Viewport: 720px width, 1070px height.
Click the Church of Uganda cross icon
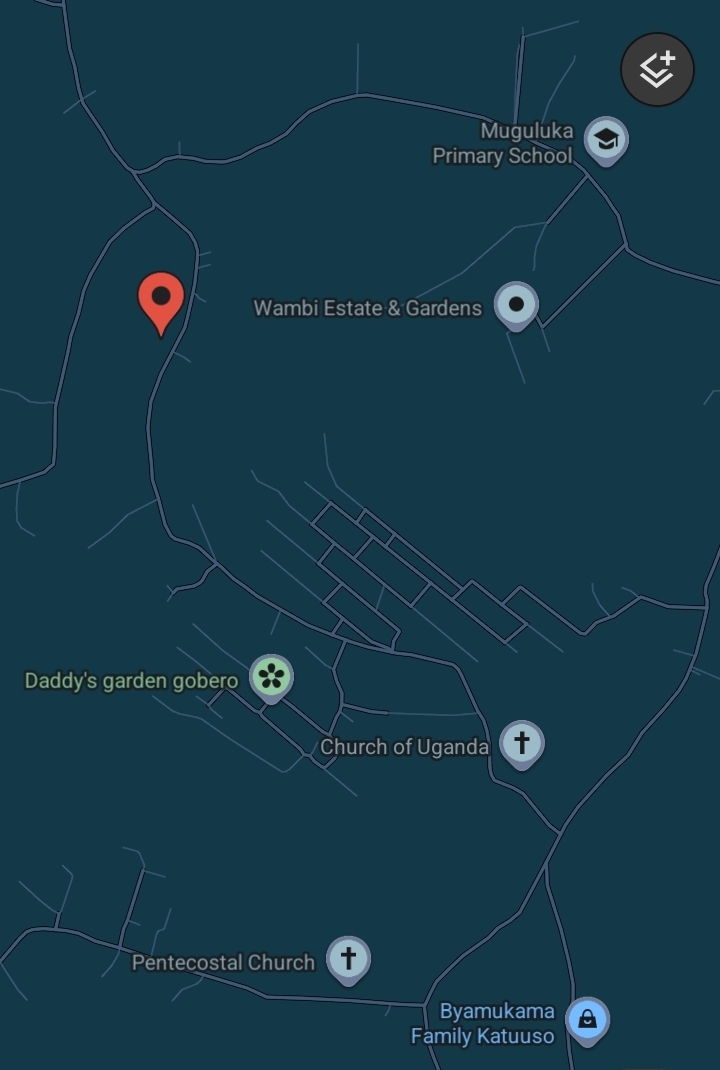pos(521,742)
